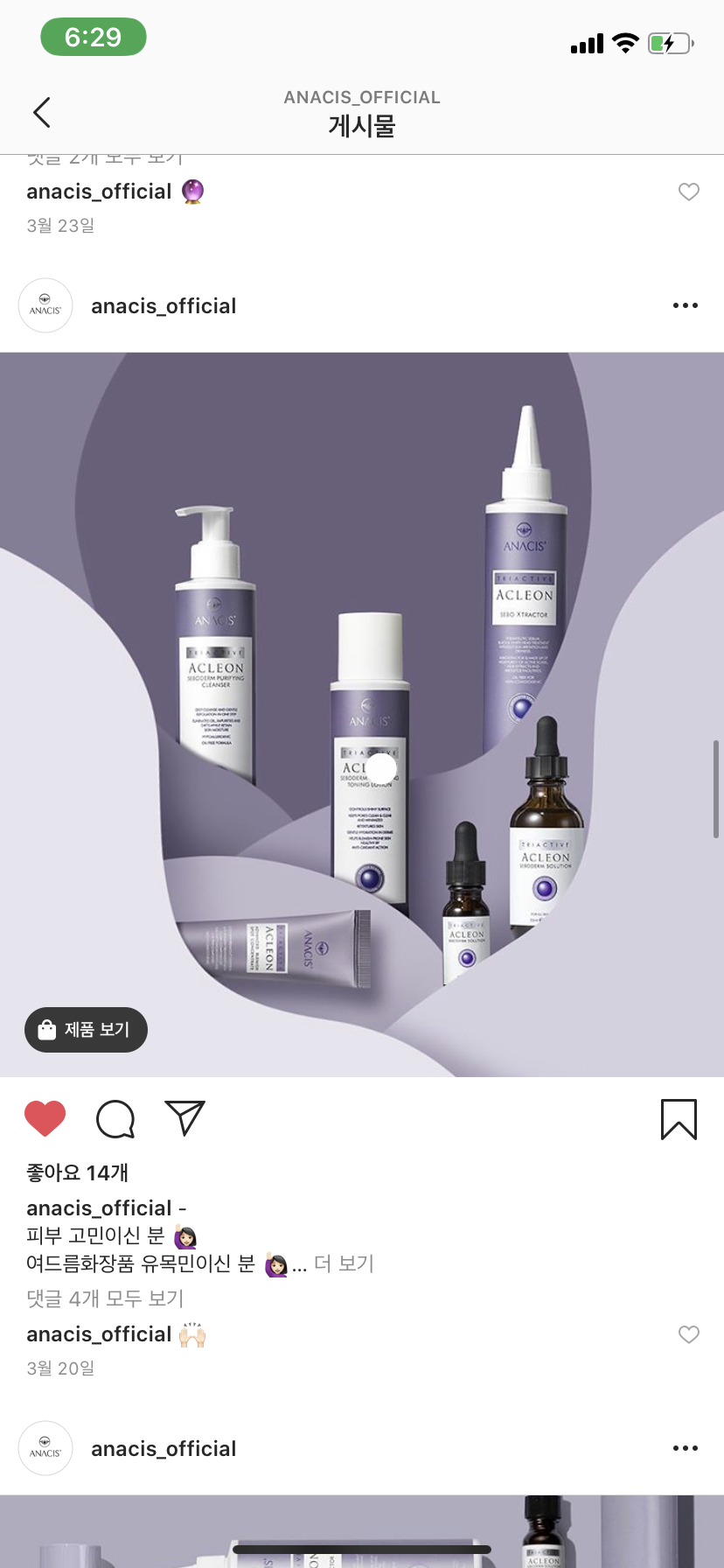Image resolution: width=724 pixels, height=1568 pixels.
Task: Open comments via the speech bubble icon
Action: (115, 1119)
